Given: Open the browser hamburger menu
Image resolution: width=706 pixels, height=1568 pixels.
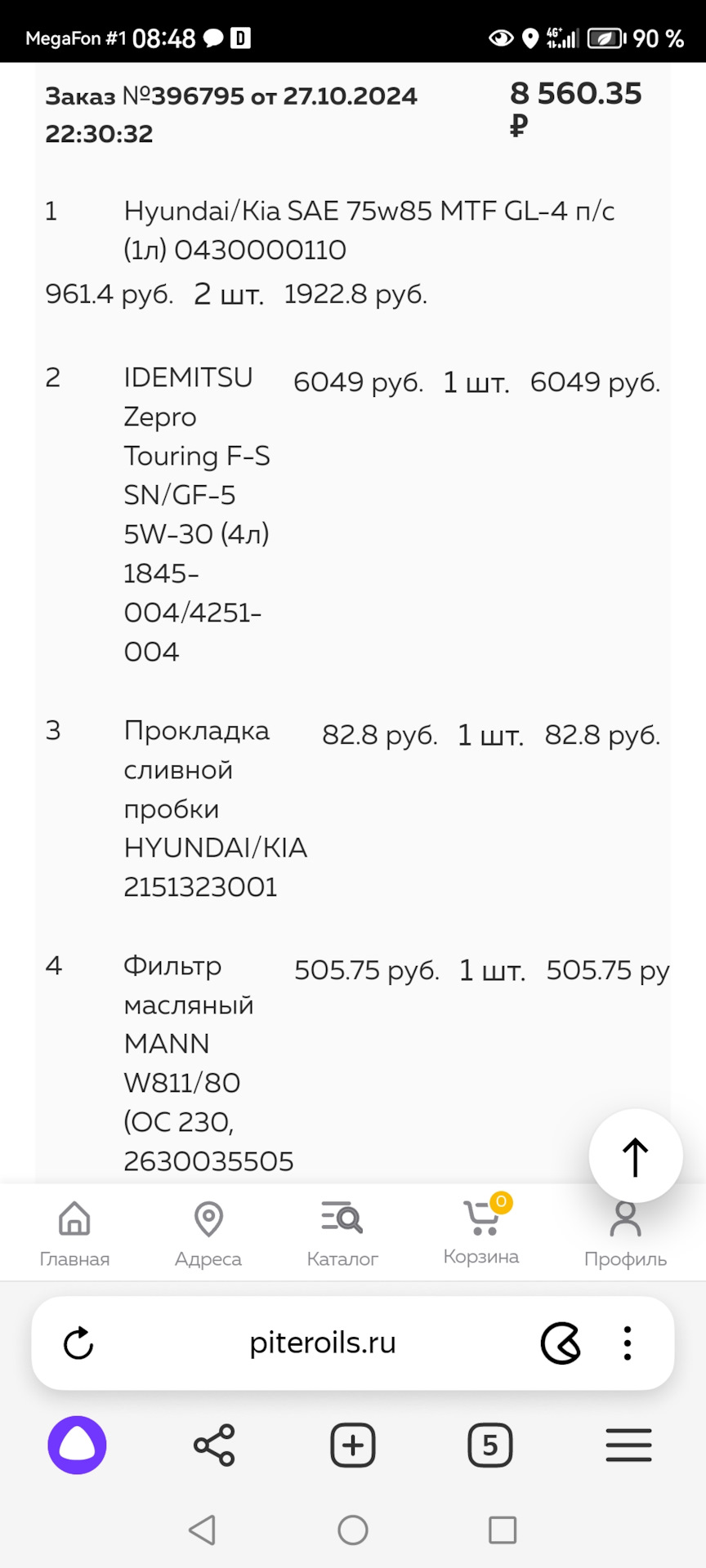Looking at the screenshot, I should tap(628, 1445).
